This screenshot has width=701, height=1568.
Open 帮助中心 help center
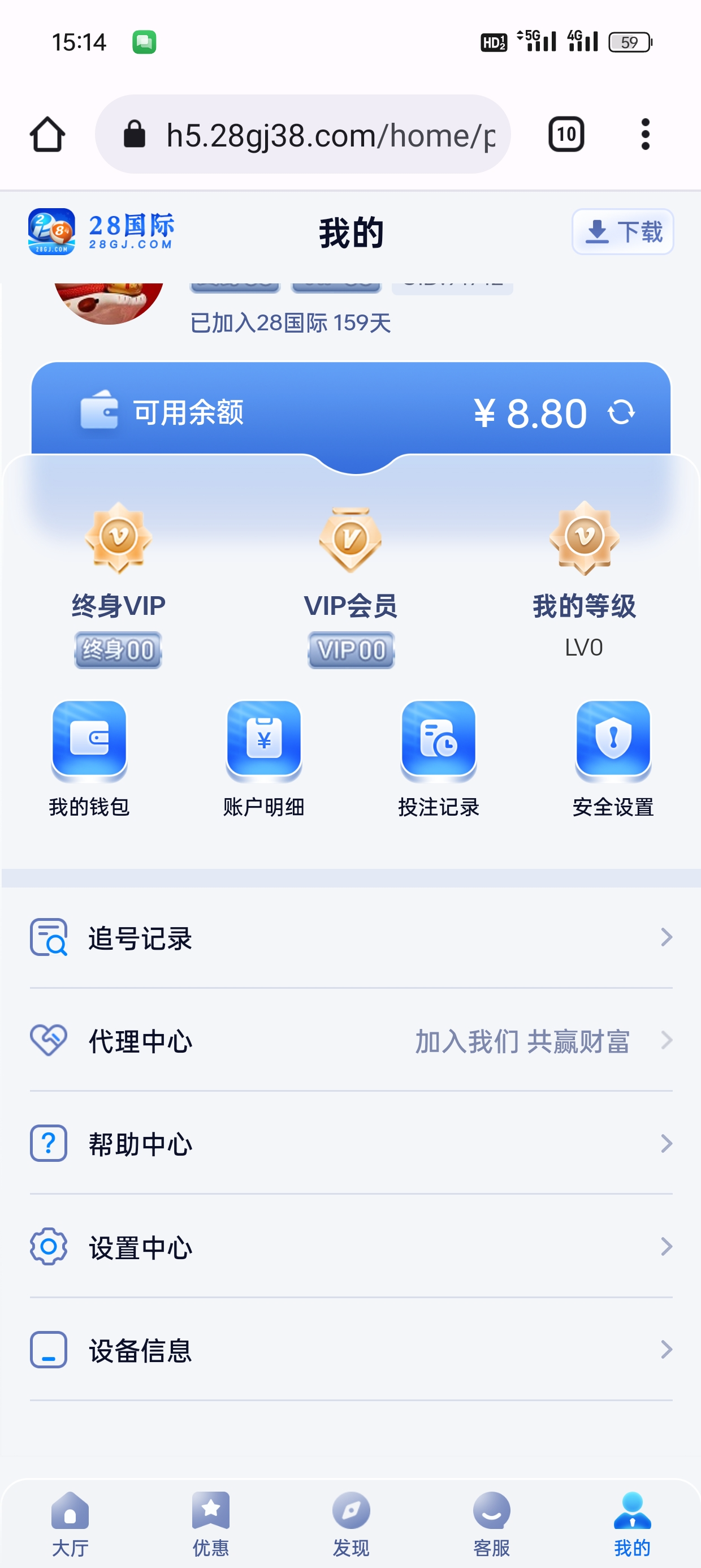pyautogui.click(x=350, y=1143)
